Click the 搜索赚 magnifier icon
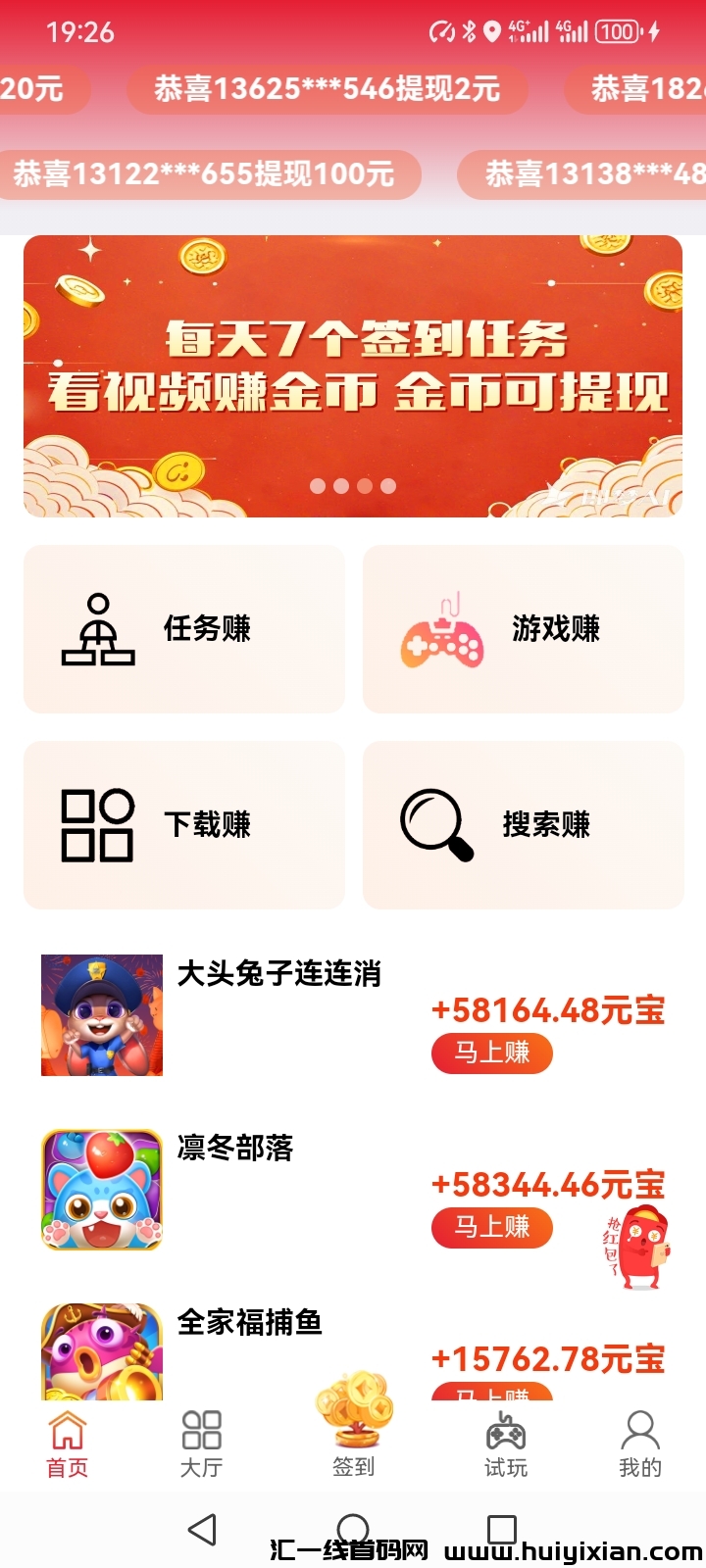706x1568 pixels. (437, 824)
